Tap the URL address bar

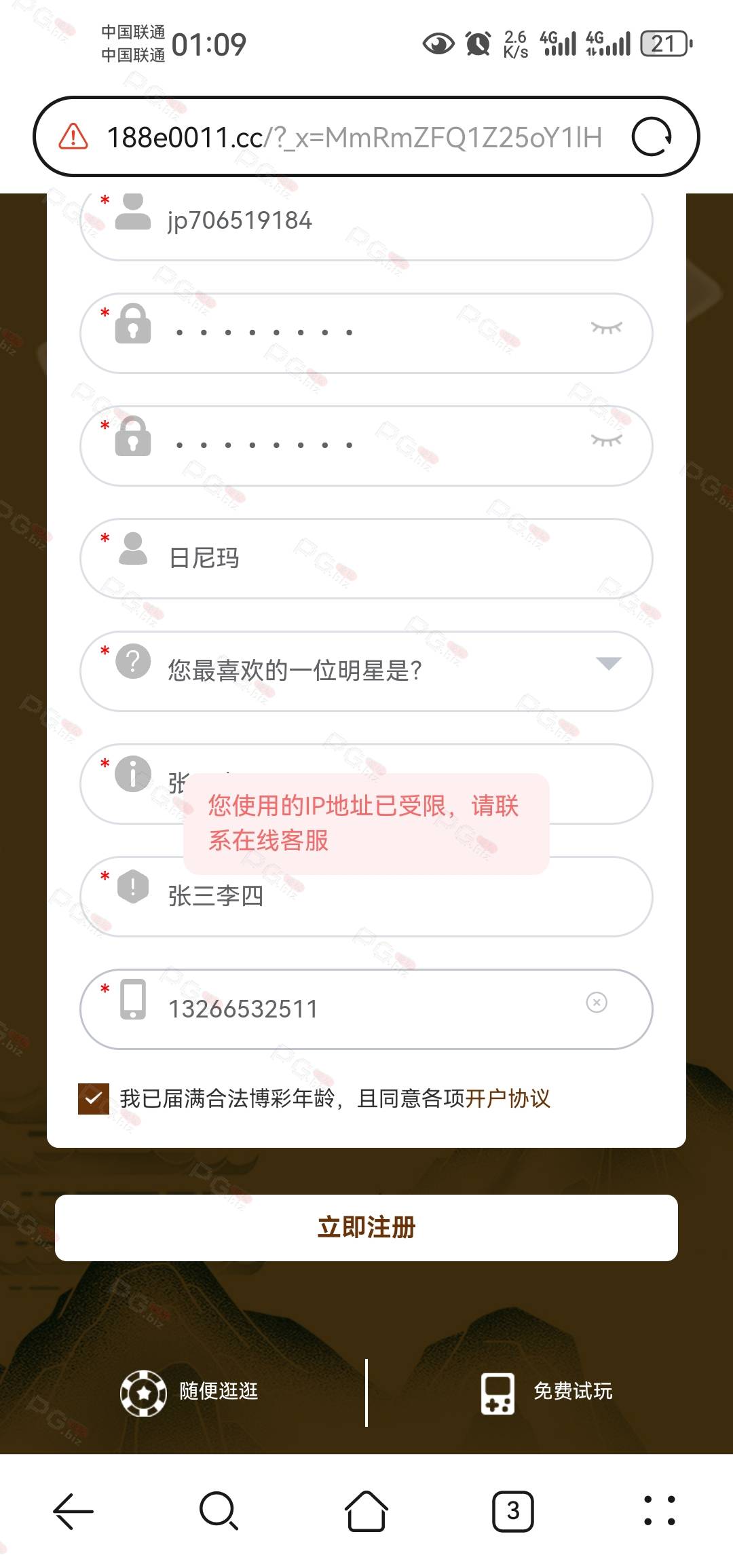coord(354,137)
